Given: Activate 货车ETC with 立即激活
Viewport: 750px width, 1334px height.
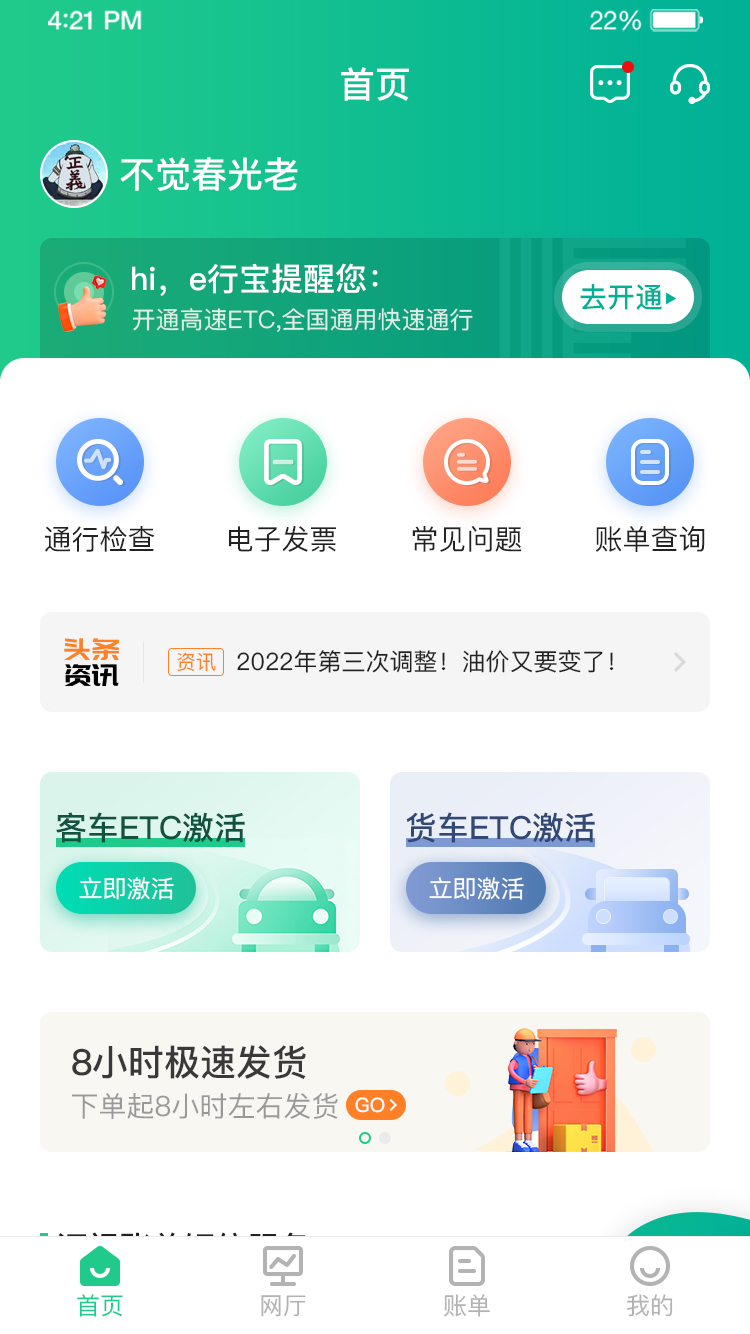Looking at the screenshot, I should click(x=476, y=888).
